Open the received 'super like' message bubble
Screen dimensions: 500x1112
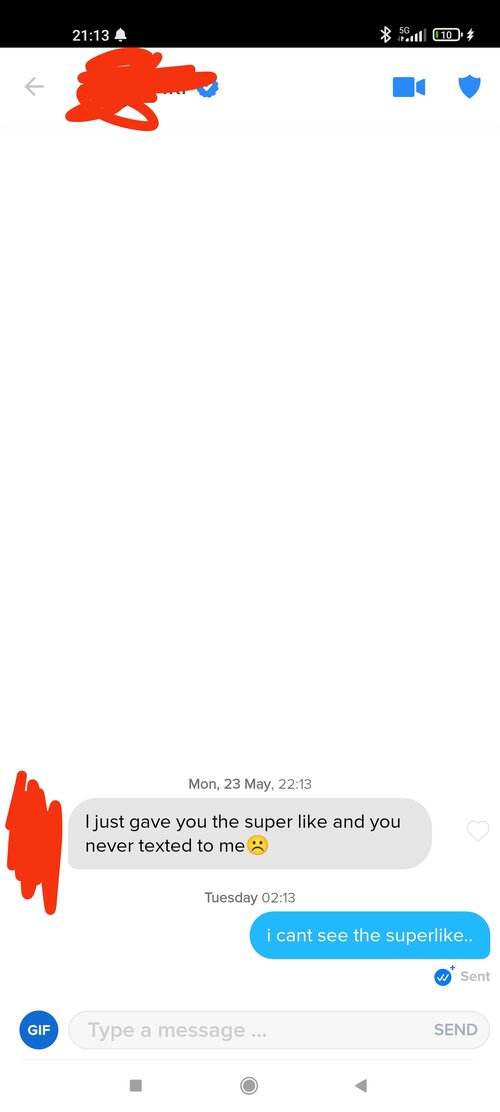coord(250,833)
